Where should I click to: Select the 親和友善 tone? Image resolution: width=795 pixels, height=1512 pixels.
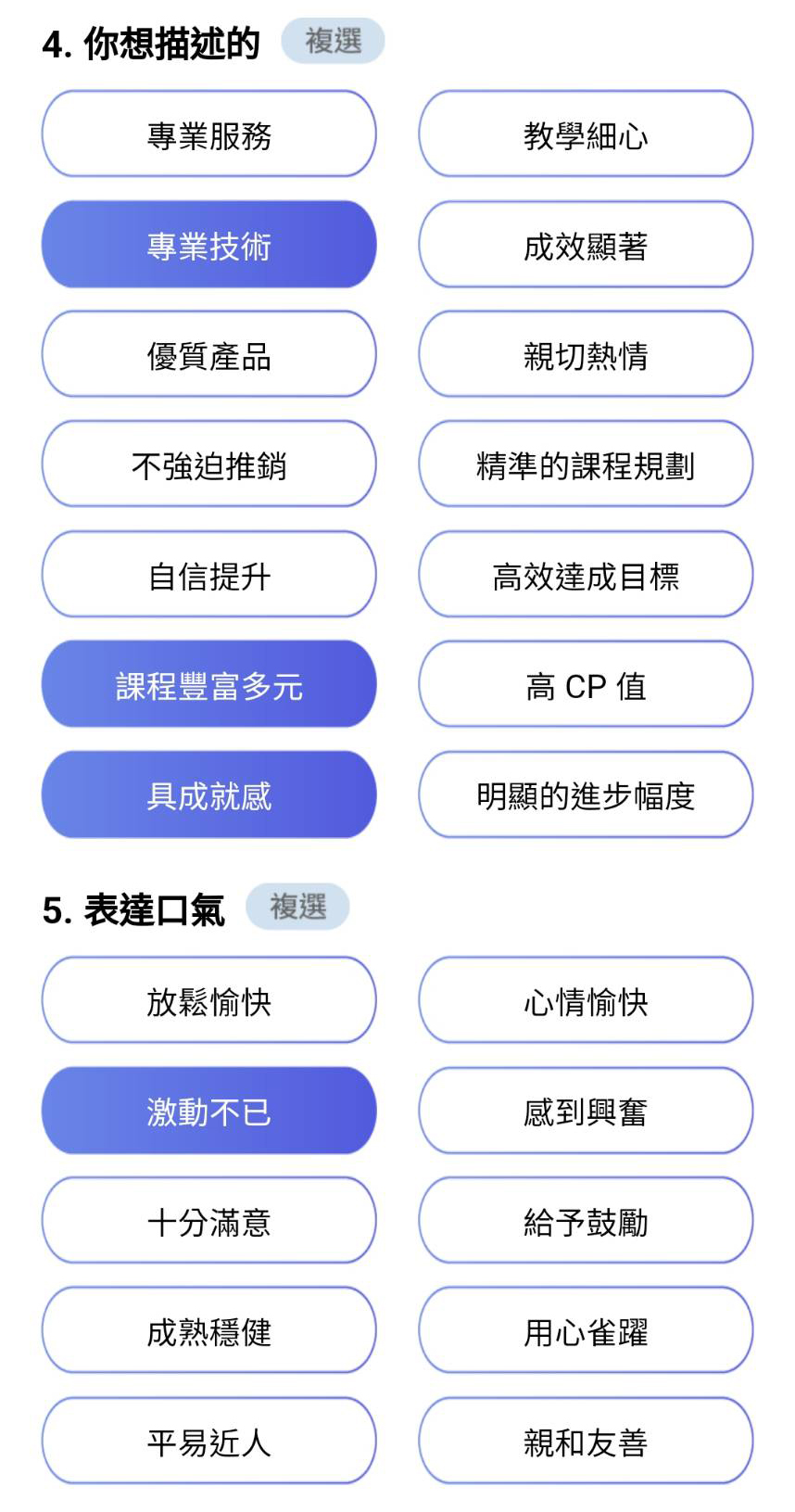586,1442
